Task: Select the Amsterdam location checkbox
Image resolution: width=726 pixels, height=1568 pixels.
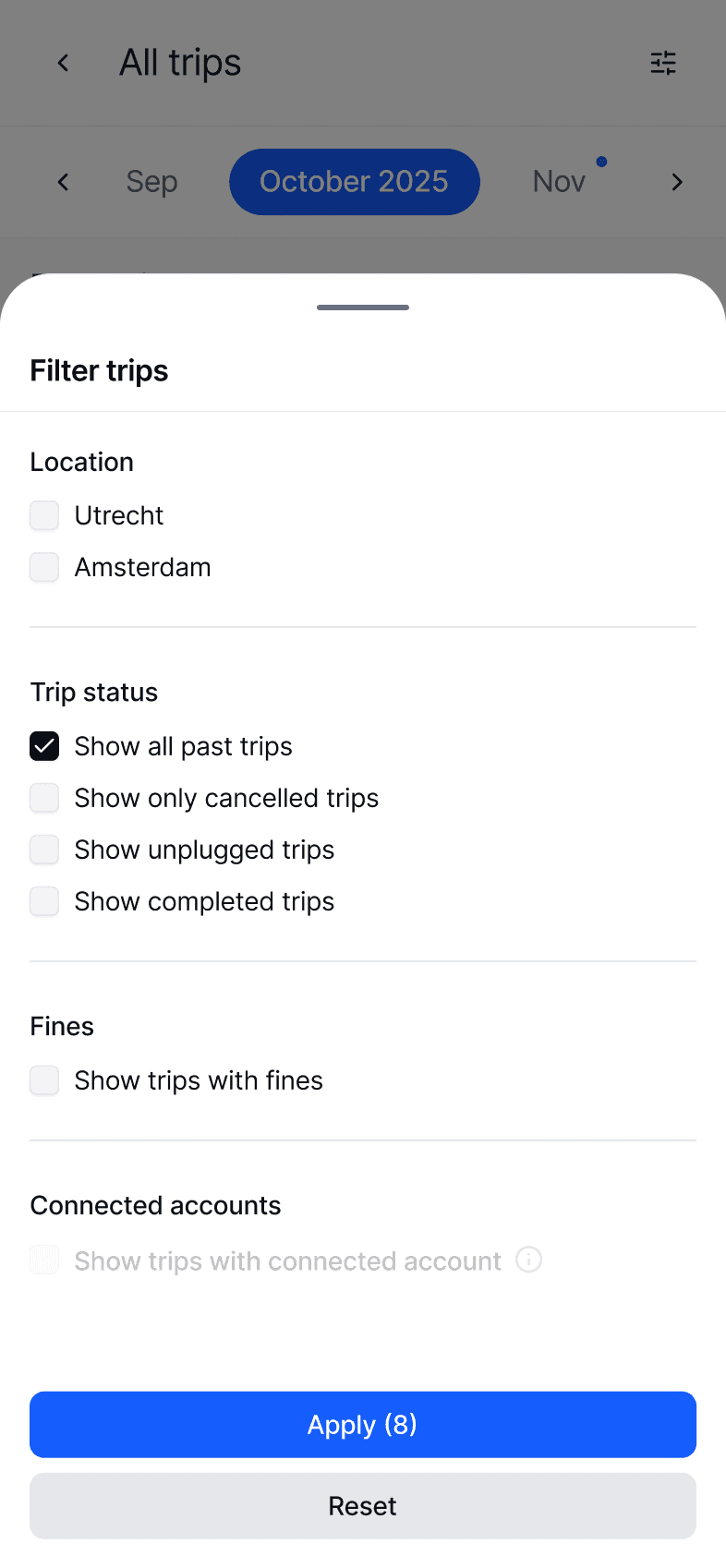Action: pyautogui.click(x=44, y=567)
